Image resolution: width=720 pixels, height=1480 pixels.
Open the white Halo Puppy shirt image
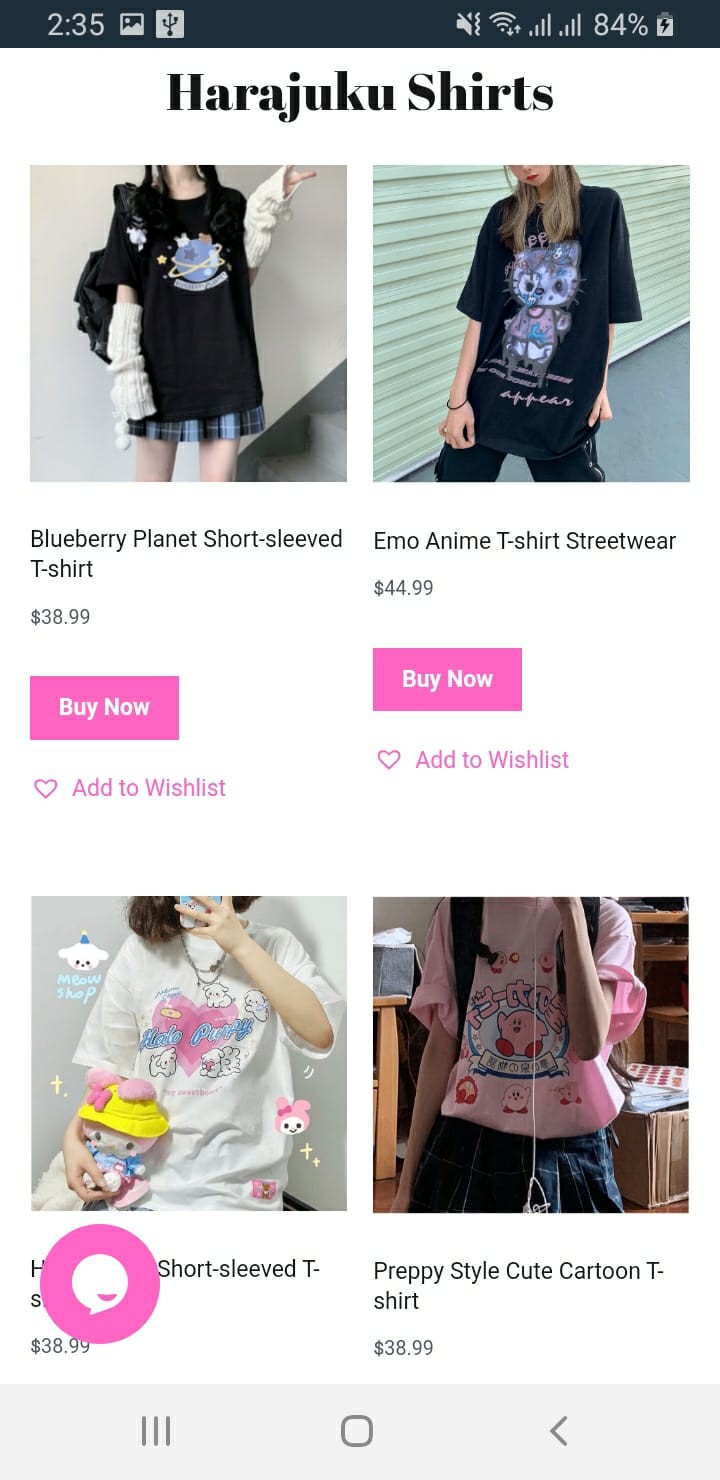[188, 1054]
